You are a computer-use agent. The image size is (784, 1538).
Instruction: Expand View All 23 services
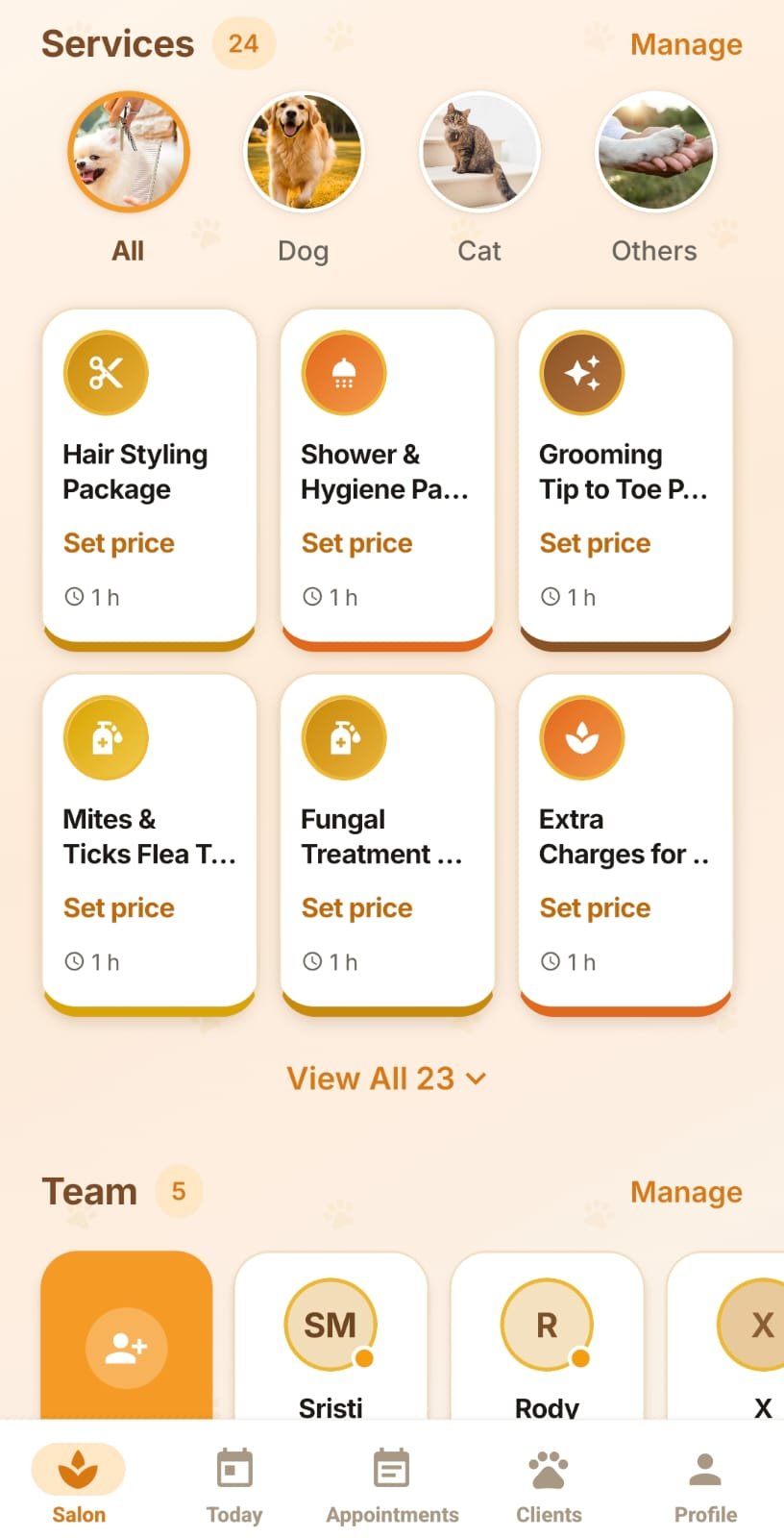click(x=387, y=1079)
